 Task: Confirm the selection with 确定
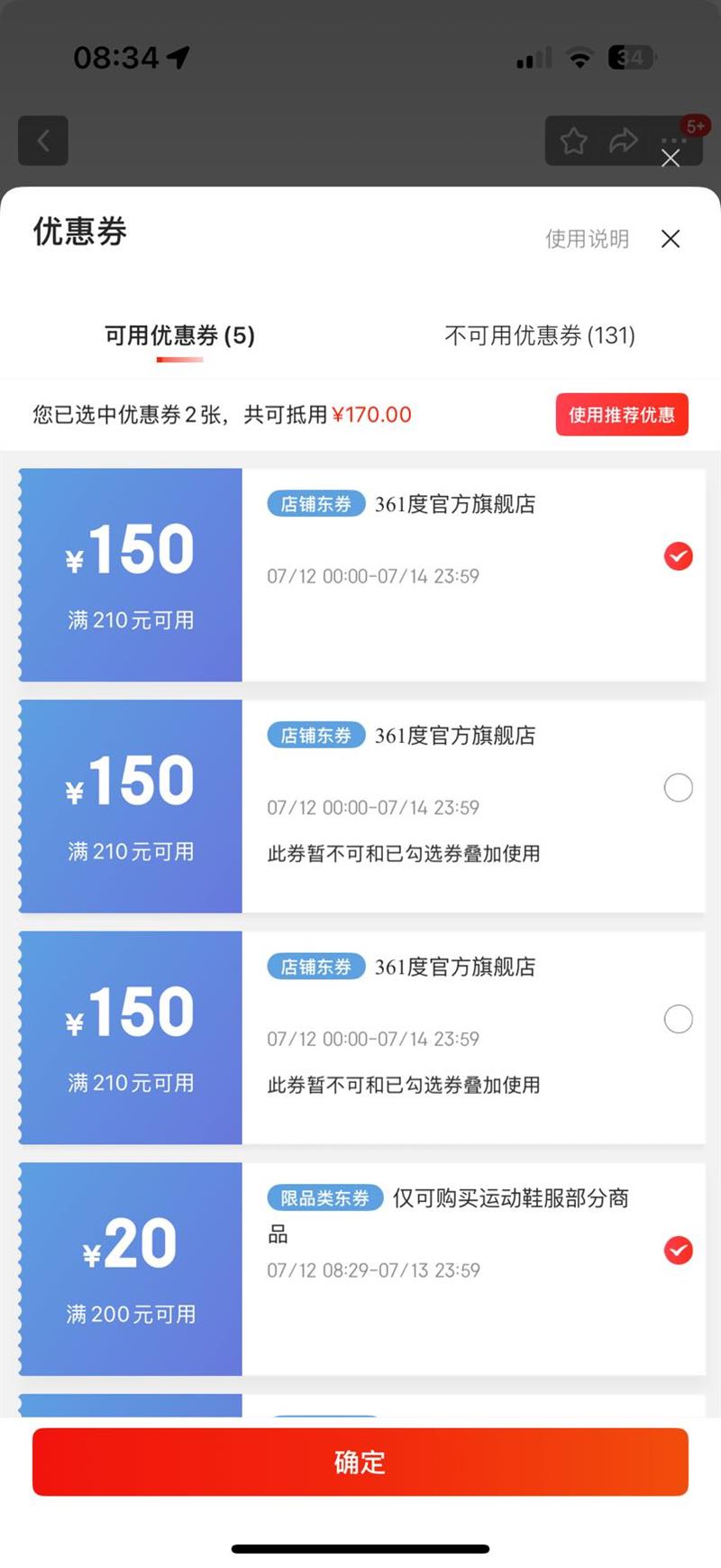[x=360, y=1462]
